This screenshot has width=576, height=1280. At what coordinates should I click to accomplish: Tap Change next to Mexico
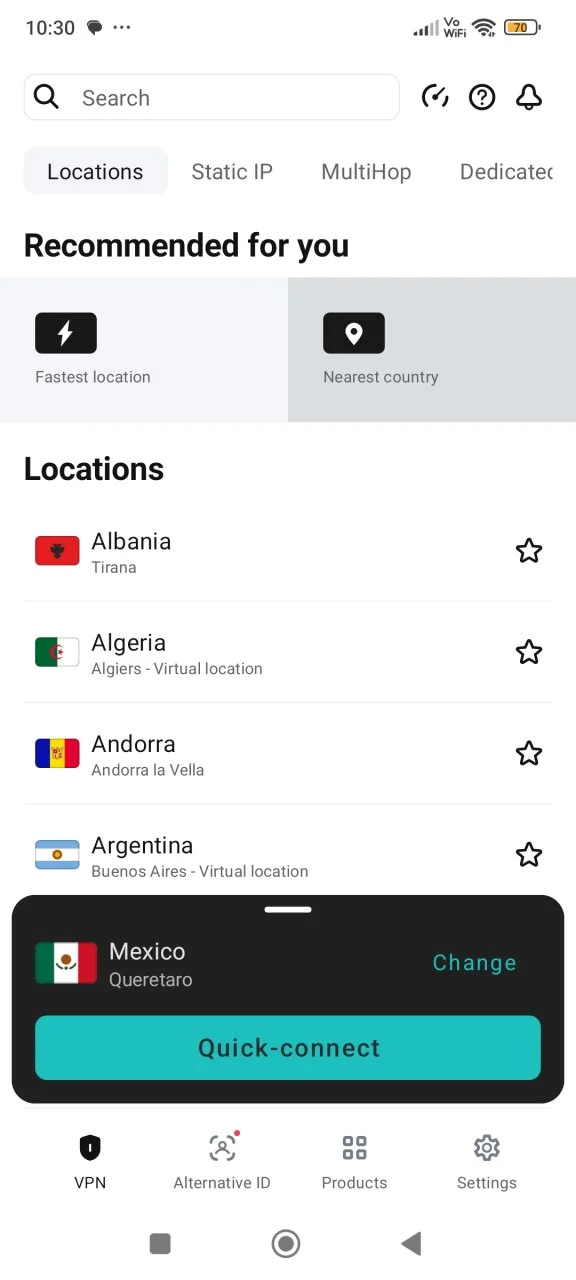(x=475, y=962)
